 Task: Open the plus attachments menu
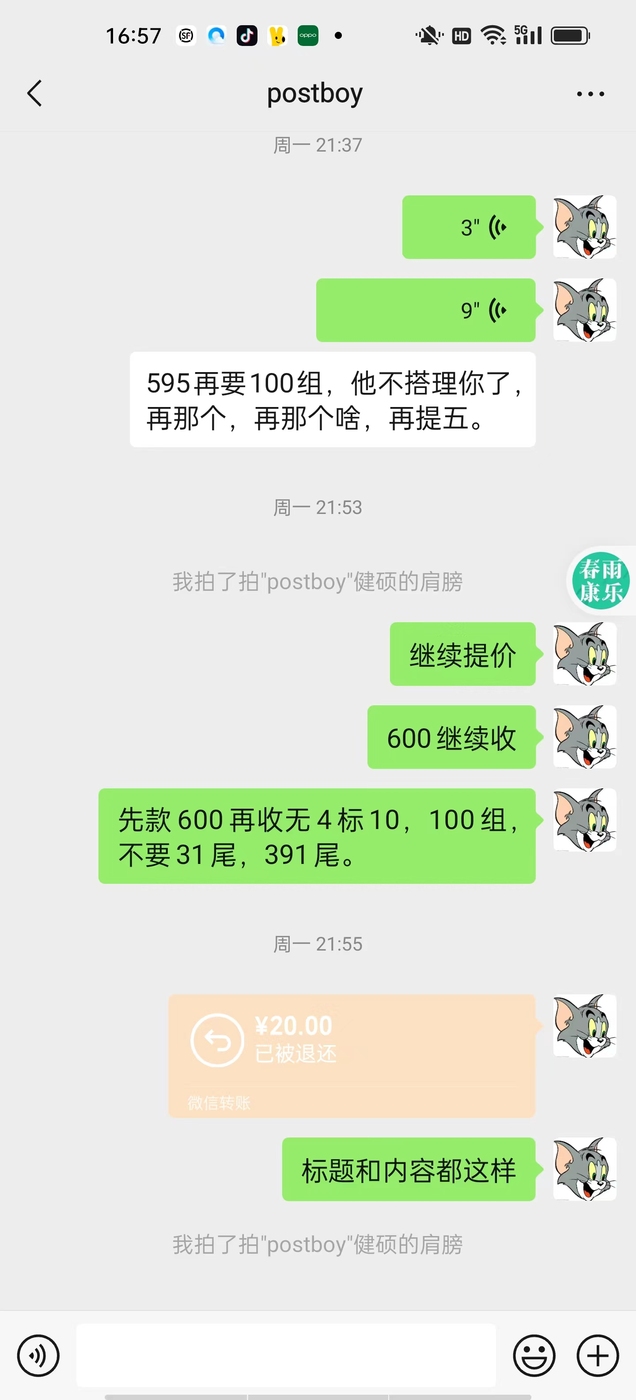point(598,1356)
